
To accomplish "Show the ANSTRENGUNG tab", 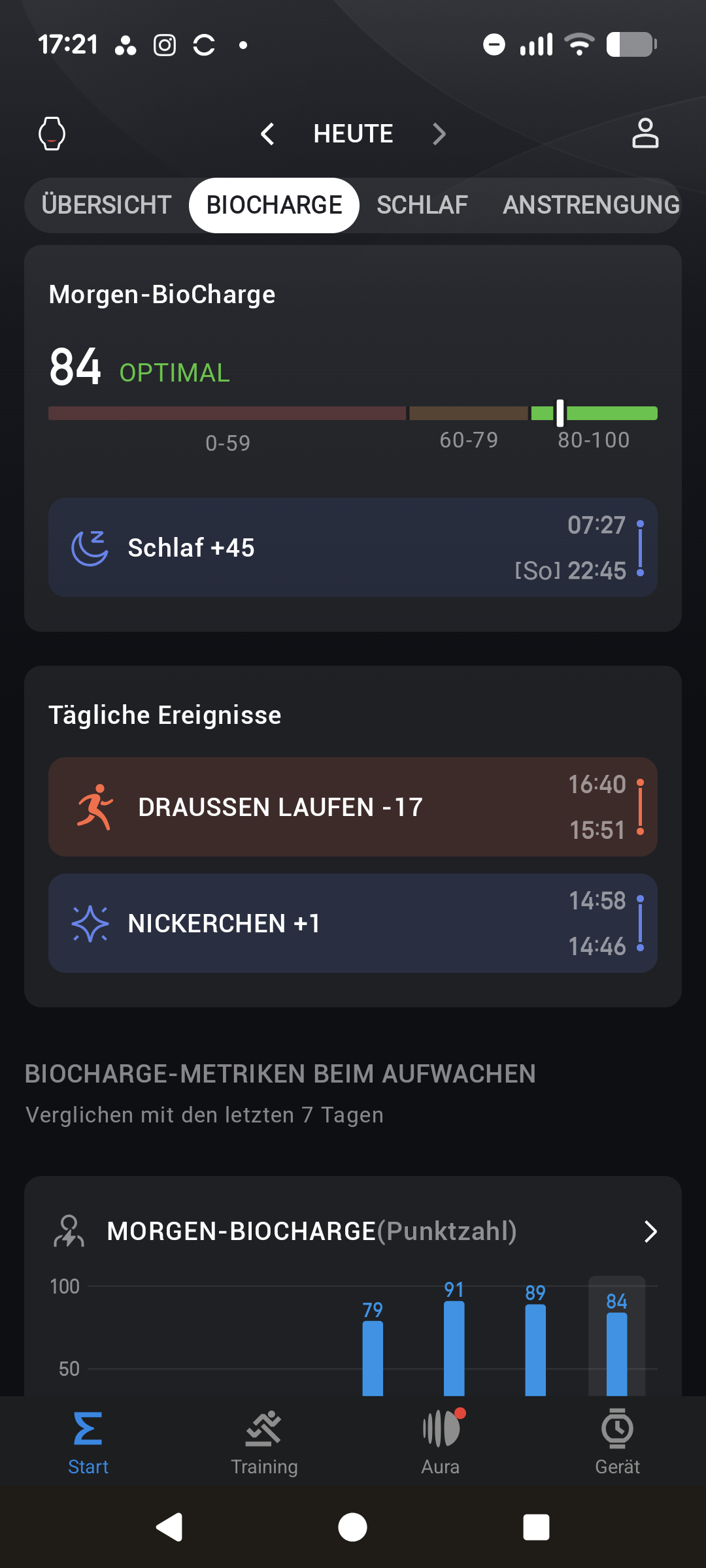I will pyautogui.click(x=591, y=205).
